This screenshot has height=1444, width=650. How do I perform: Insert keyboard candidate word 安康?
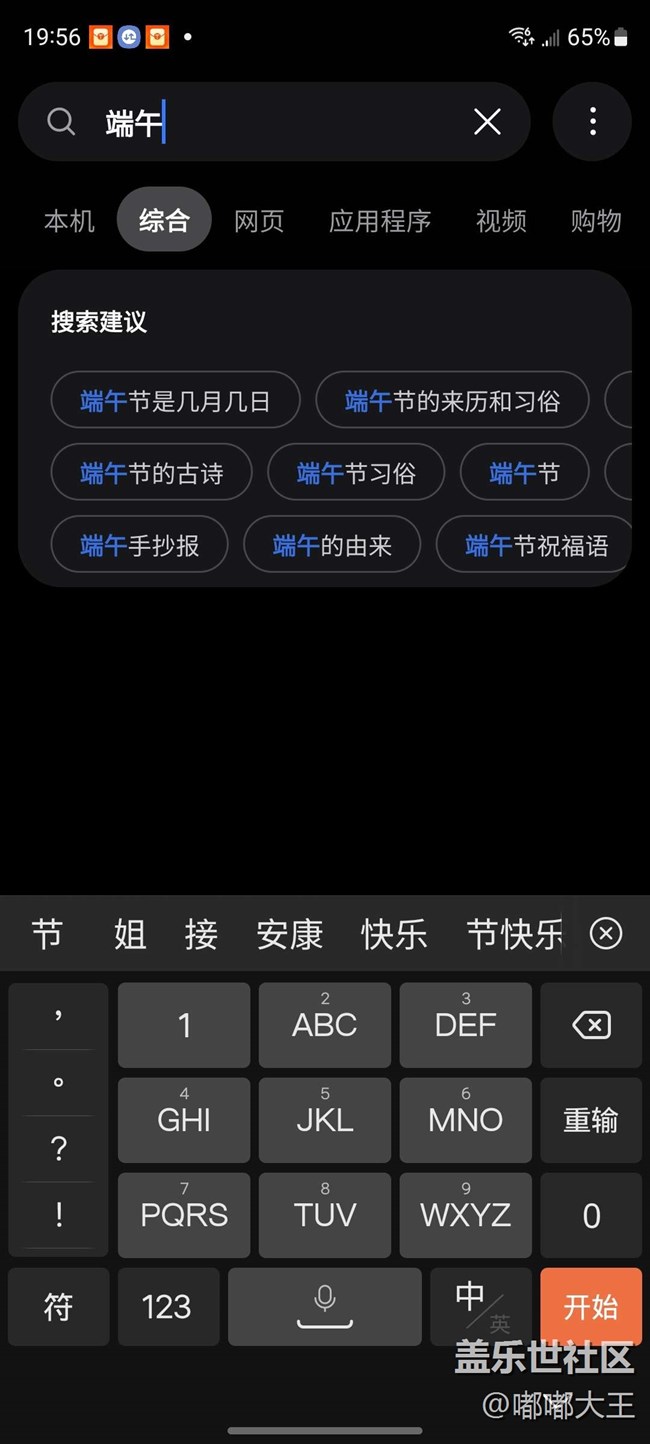[290, 934]
